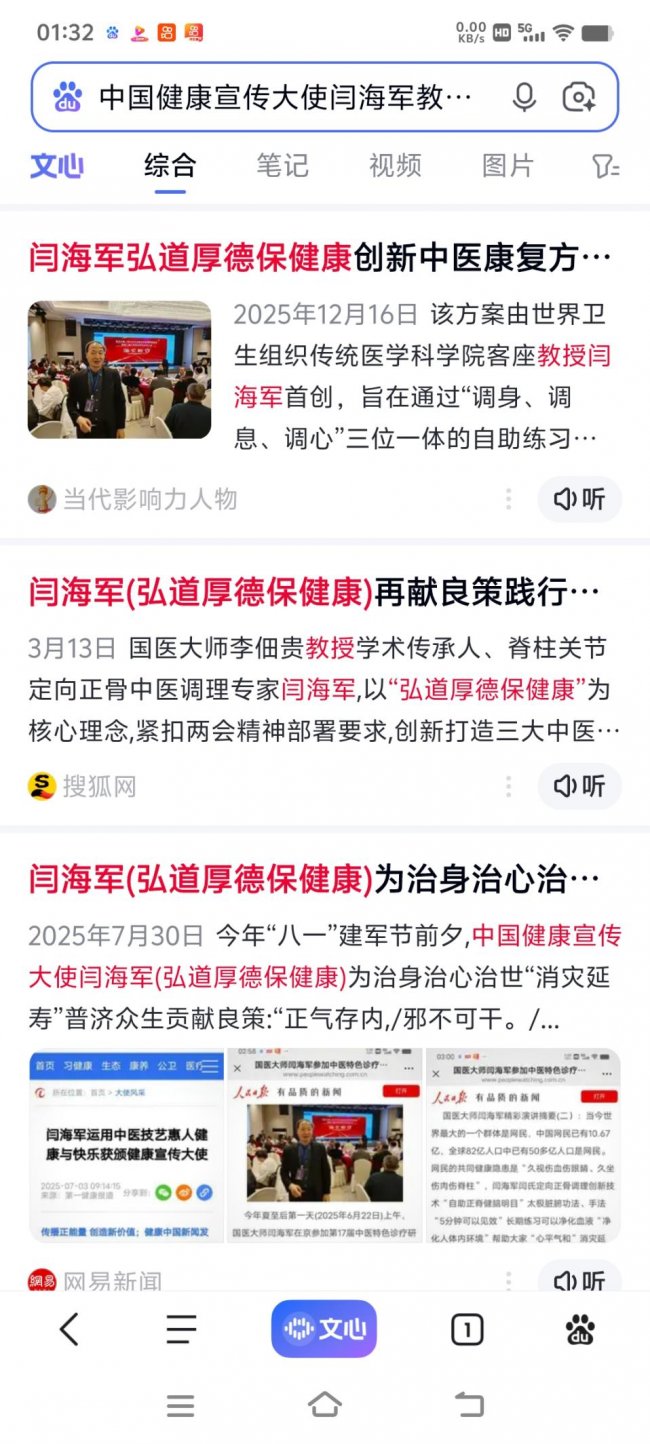The width and height of the screenshot is (650, 1444).
Task: Open the search filter icon
Action: 606,166
